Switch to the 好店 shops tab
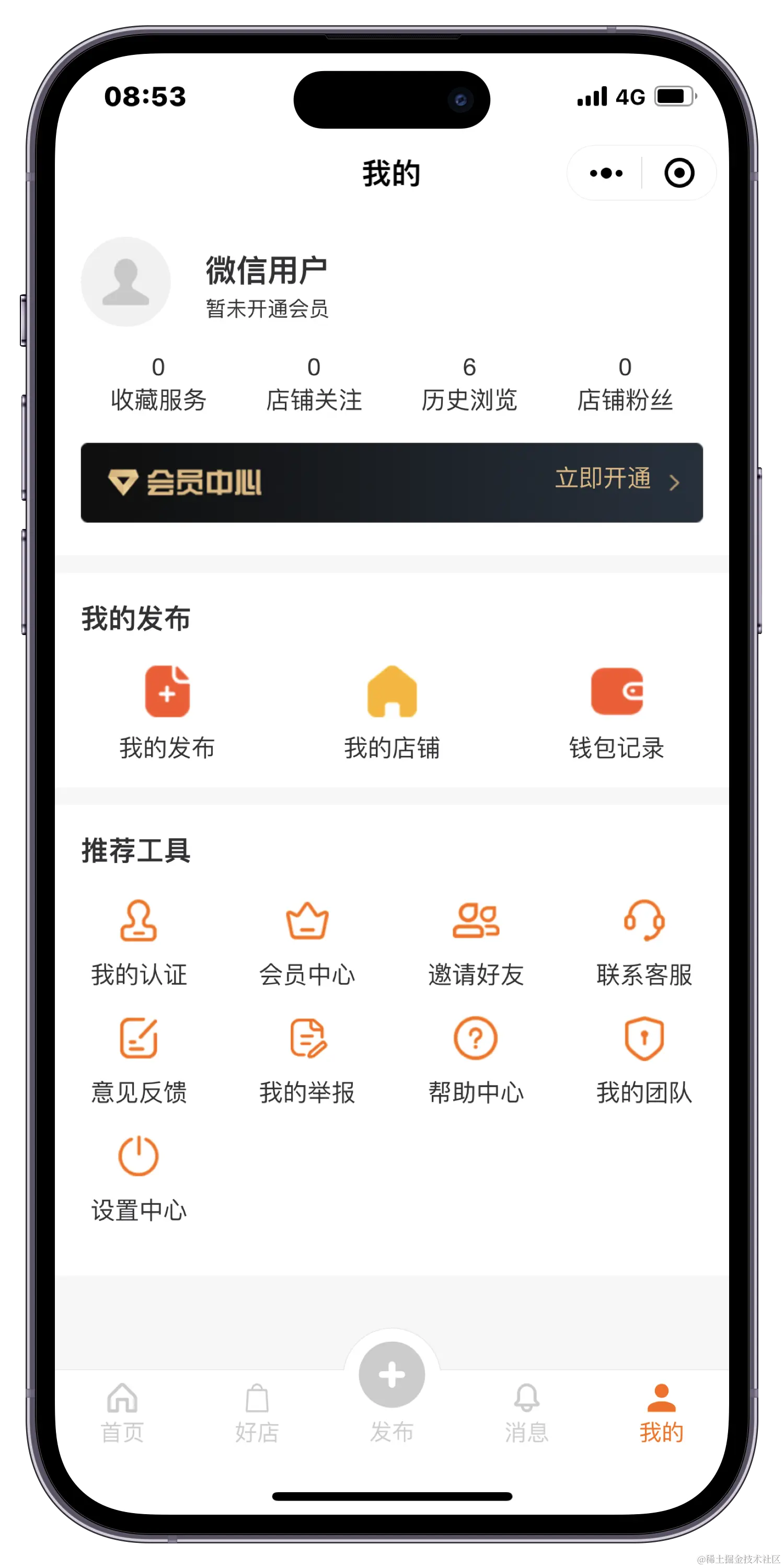Image resolution: width=784 pixels, height=1568 pixels. click(257, 1413)
